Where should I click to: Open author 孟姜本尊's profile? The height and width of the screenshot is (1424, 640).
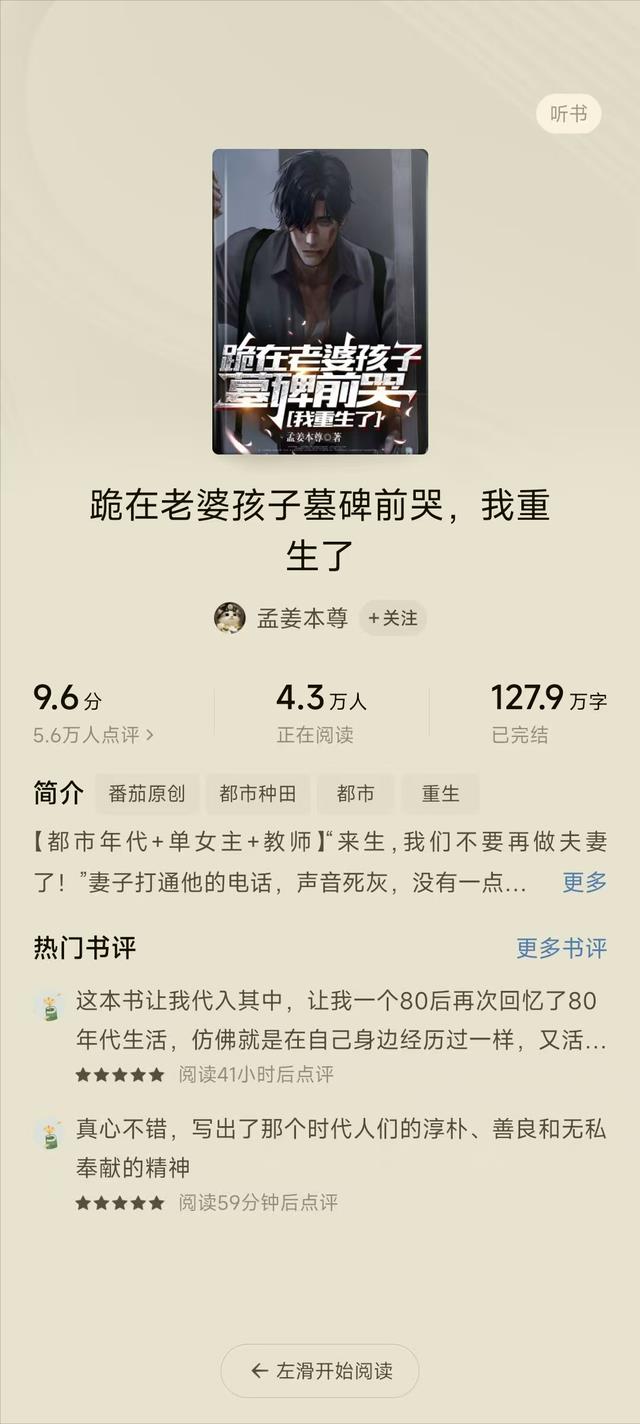(x=302, y=618)
